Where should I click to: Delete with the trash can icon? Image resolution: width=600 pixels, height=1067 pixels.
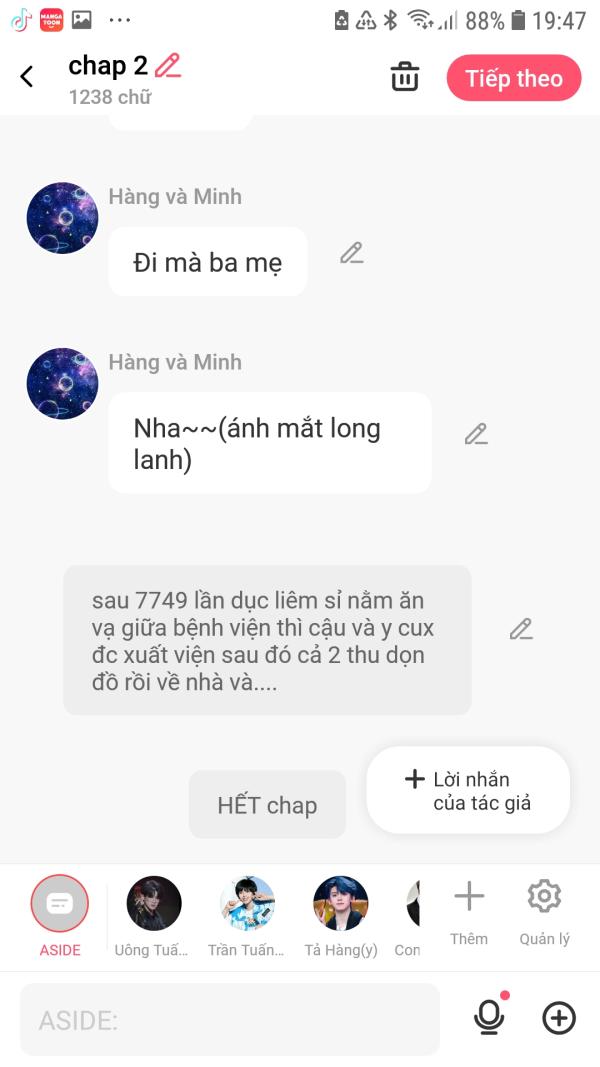point(404,77)
